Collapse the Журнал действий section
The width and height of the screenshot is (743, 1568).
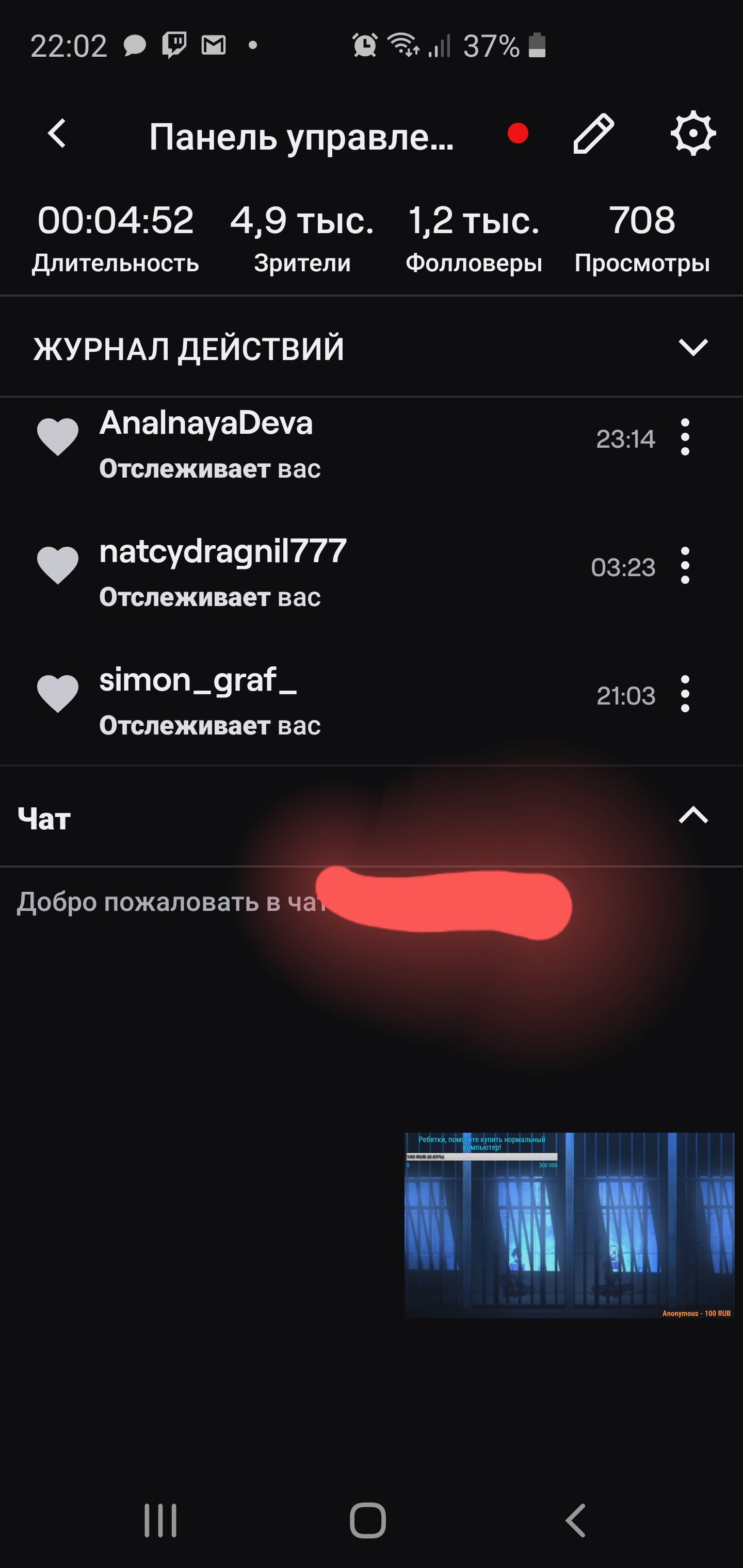click(x=692, y=348)
